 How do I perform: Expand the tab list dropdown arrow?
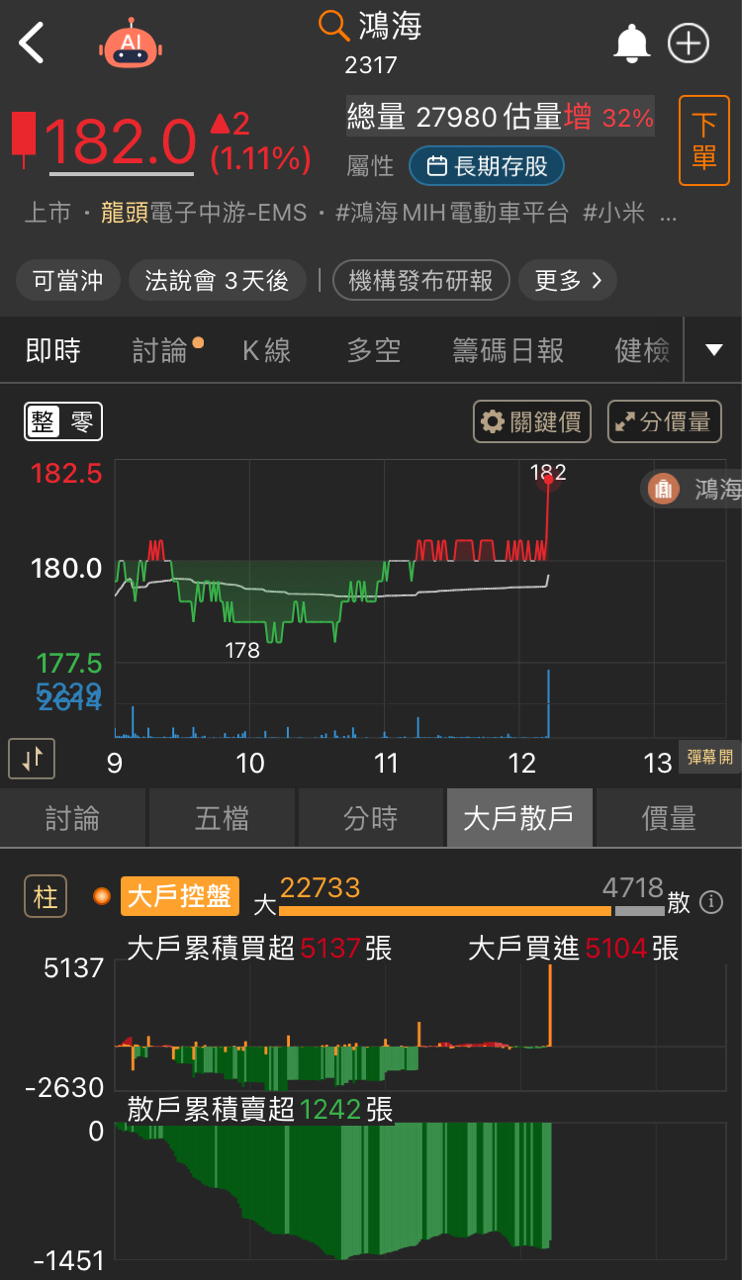tap(714, 350)
